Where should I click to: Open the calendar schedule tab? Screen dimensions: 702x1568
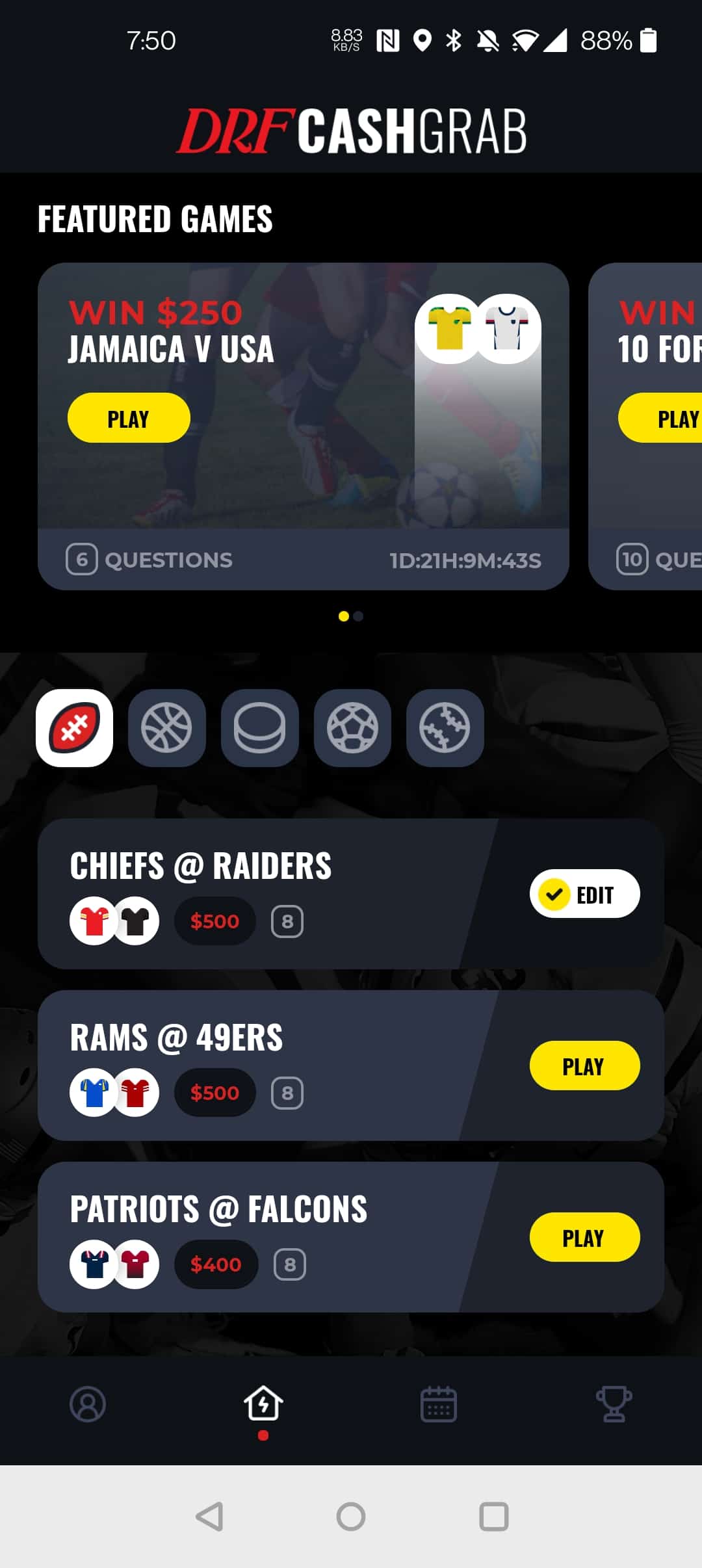coord(439,1404)
